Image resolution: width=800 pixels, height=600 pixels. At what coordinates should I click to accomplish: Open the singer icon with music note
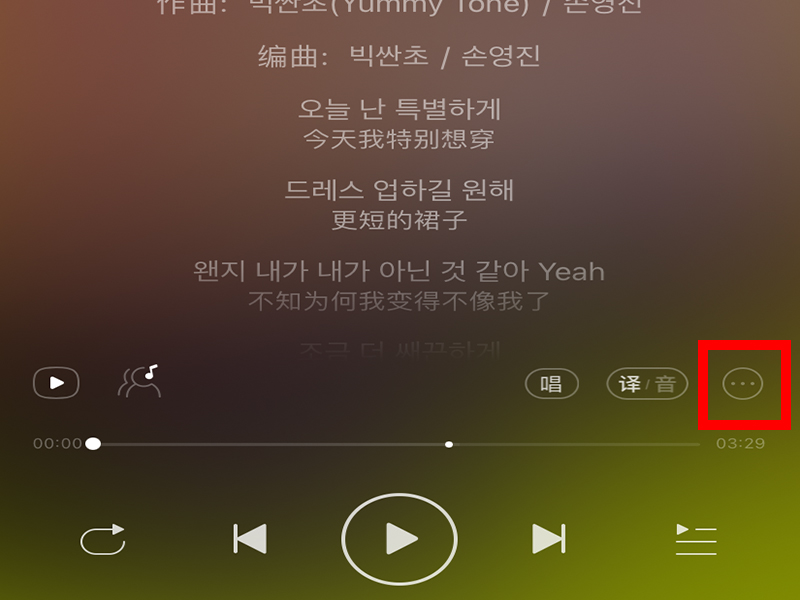click(139, 381)
